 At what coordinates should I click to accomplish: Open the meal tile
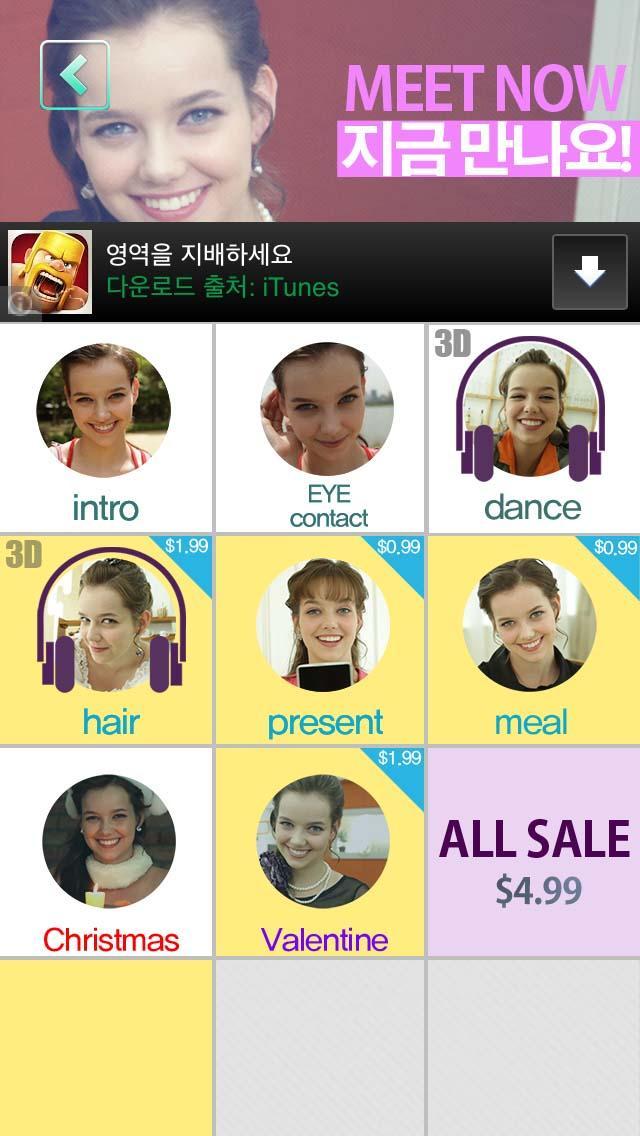[533, 640]
